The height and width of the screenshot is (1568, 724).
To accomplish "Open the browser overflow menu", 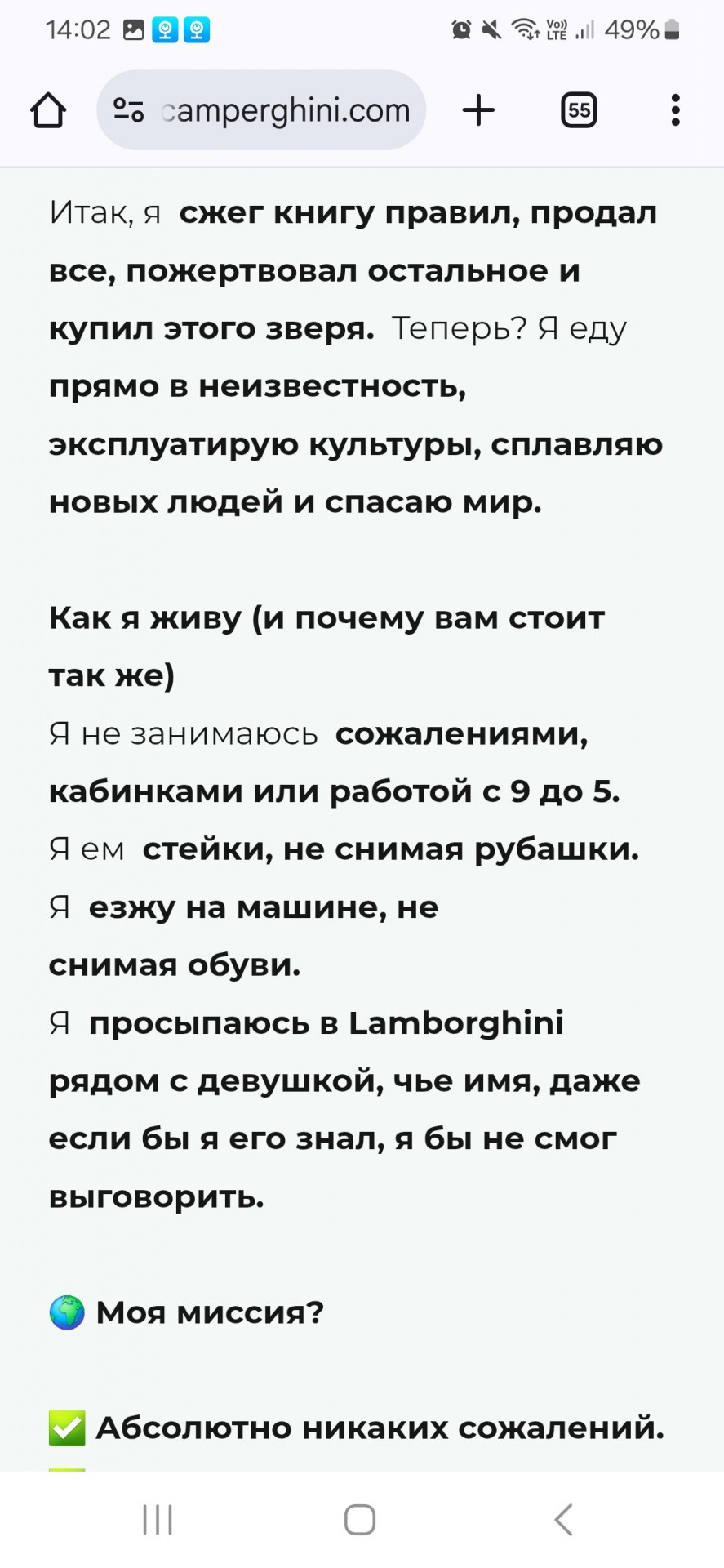I will click(x=675, y=110).
